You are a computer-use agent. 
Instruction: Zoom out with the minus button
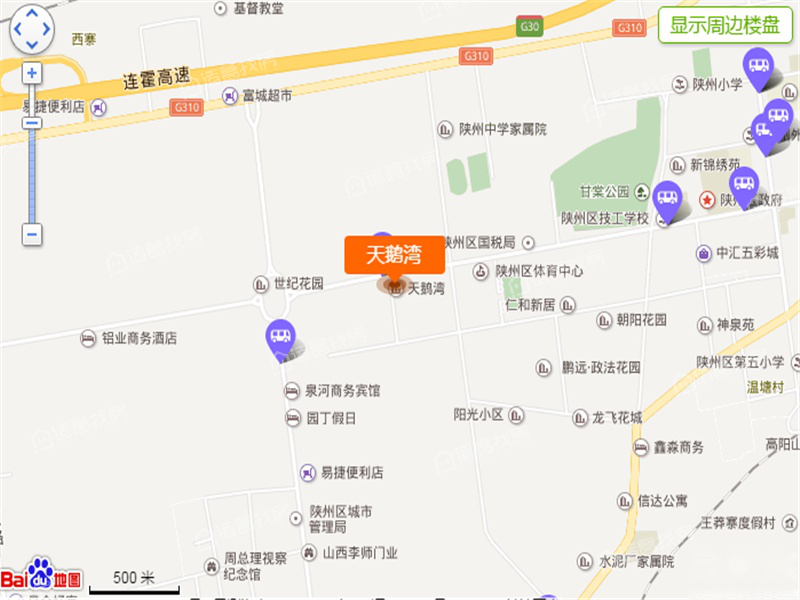(32, 235)
